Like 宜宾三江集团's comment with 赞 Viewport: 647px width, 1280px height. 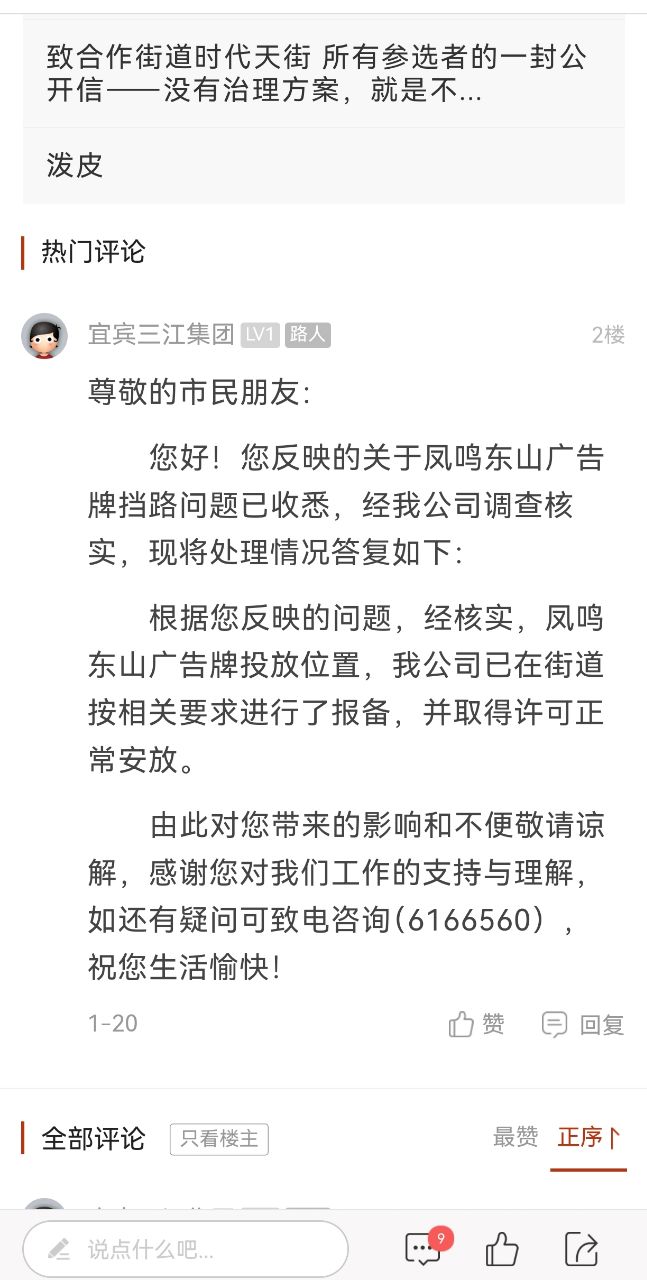coord(477,1024)
